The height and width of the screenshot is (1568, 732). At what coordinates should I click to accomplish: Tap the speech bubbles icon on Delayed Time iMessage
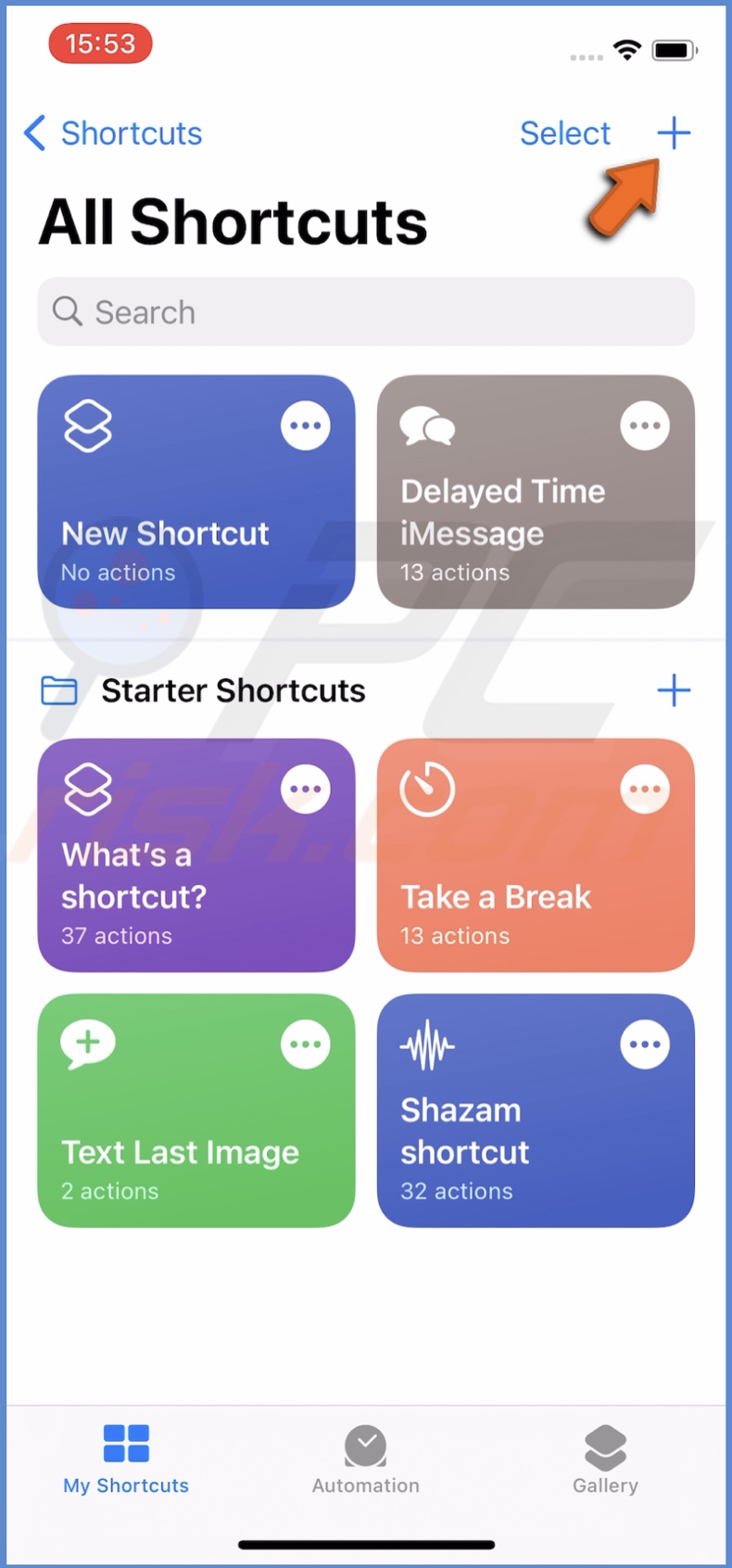click(427, 424)
